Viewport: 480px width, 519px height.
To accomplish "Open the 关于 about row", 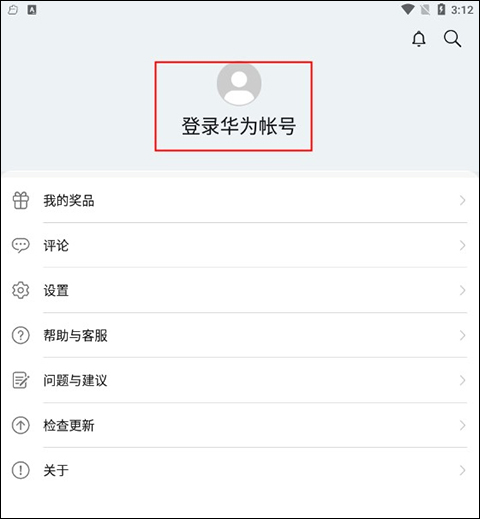I will click(x=240, y=471).
